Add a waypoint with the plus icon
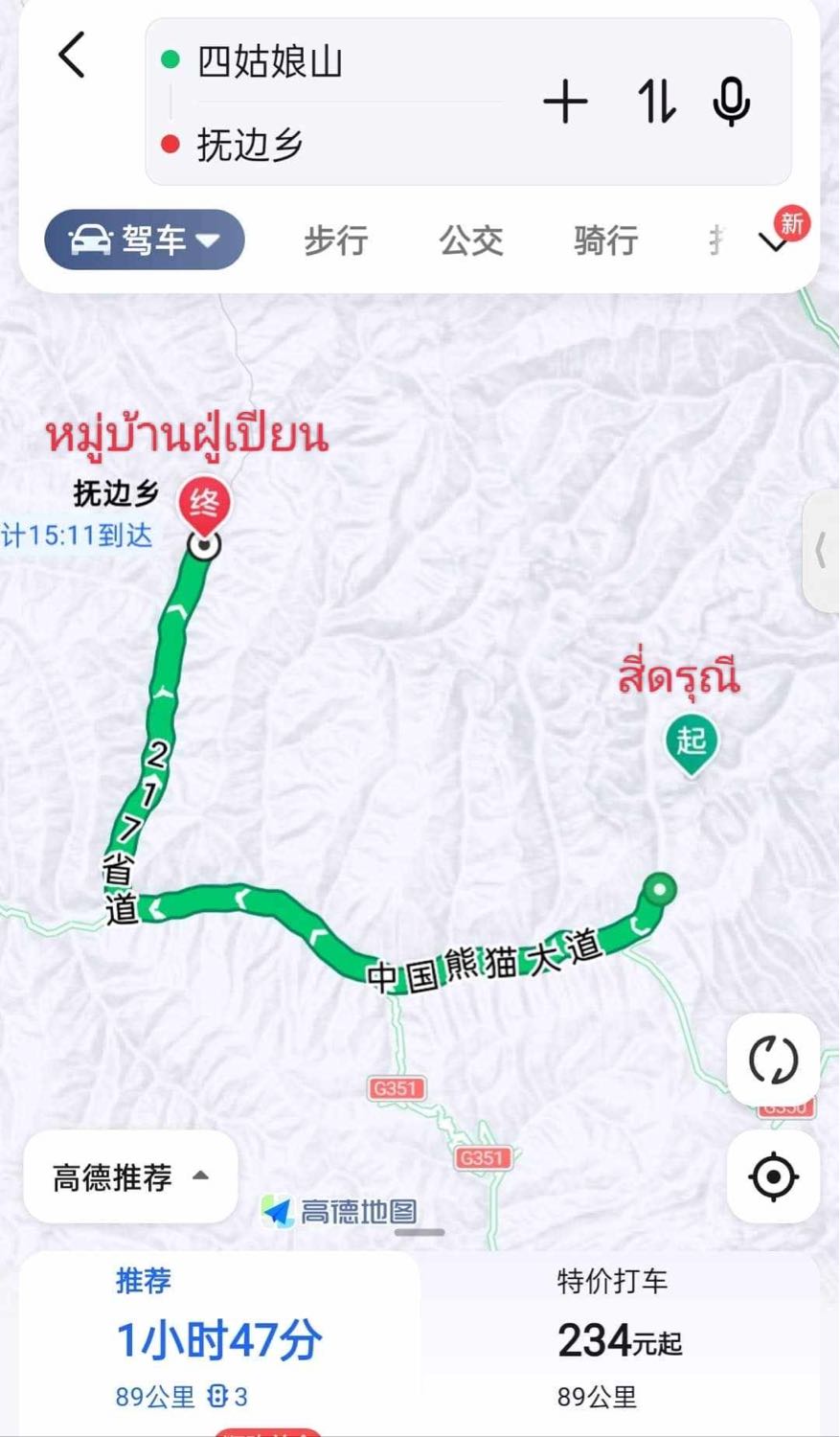The image size is (840, 1437). click(565, 103)
